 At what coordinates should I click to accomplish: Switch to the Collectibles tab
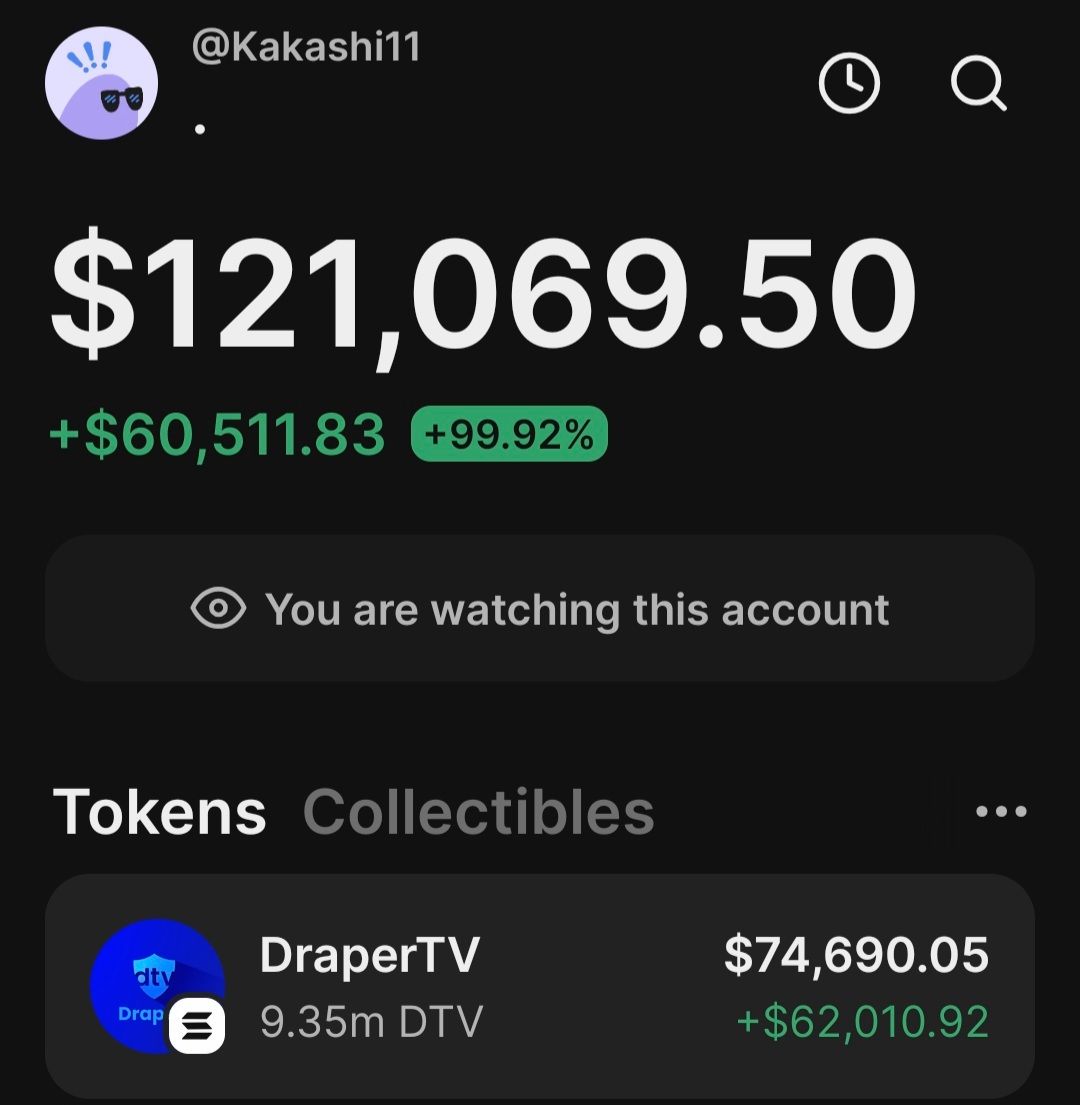click(478, 811)
